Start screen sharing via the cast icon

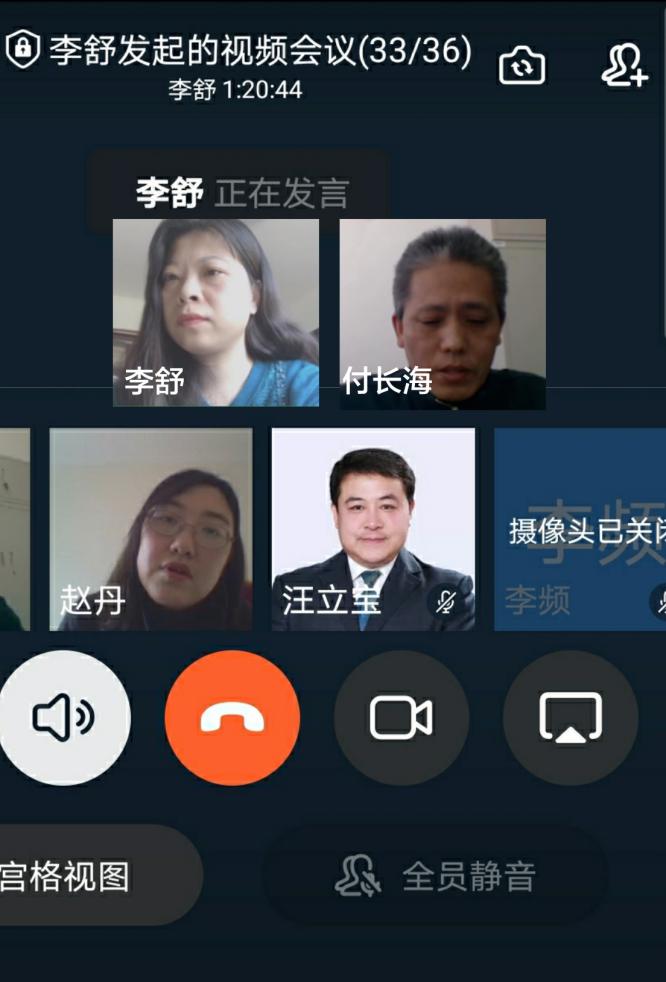[570, 717]
